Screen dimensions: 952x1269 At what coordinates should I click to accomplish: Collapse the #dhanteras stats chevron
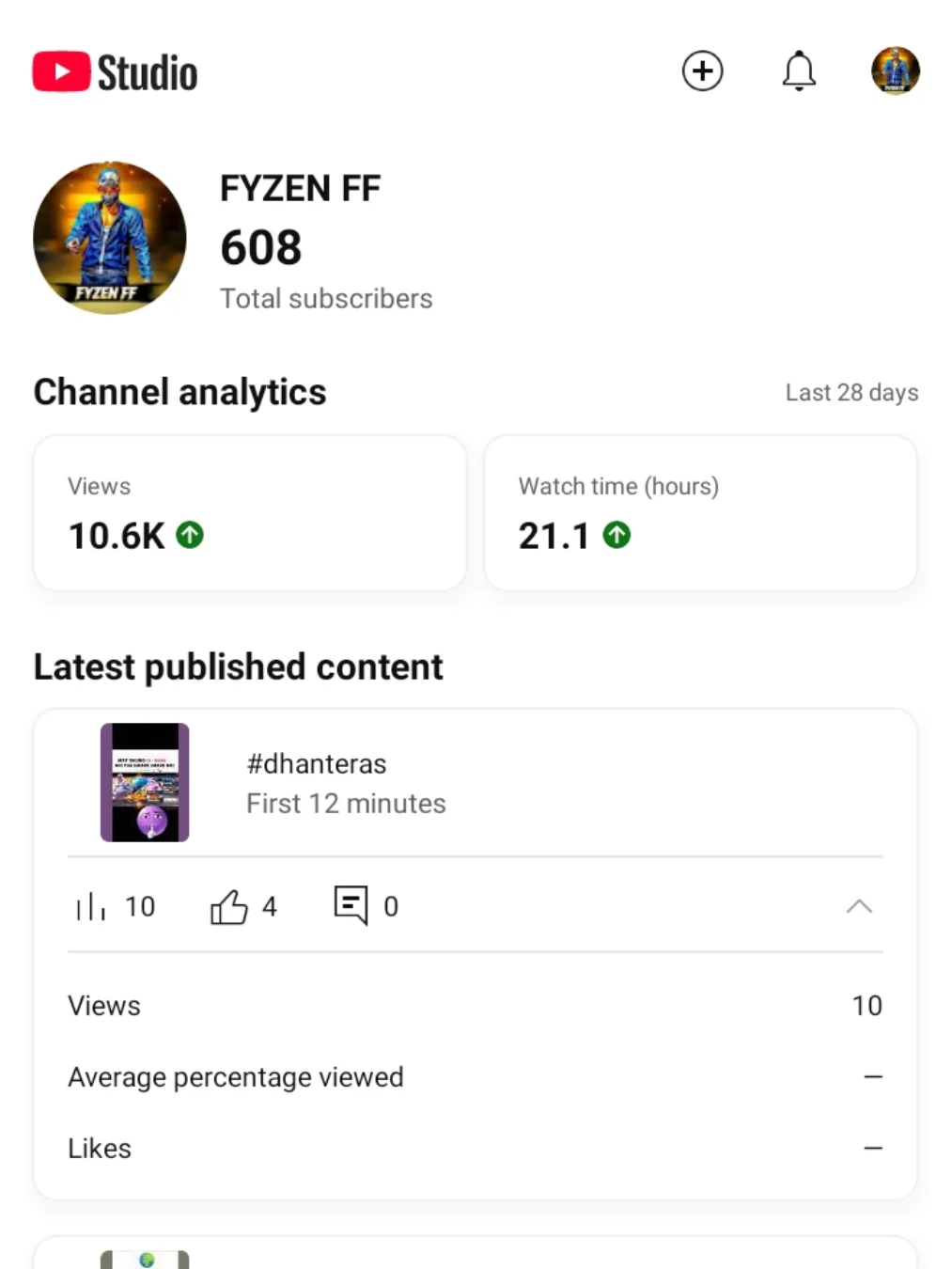(x=859, y=906)
